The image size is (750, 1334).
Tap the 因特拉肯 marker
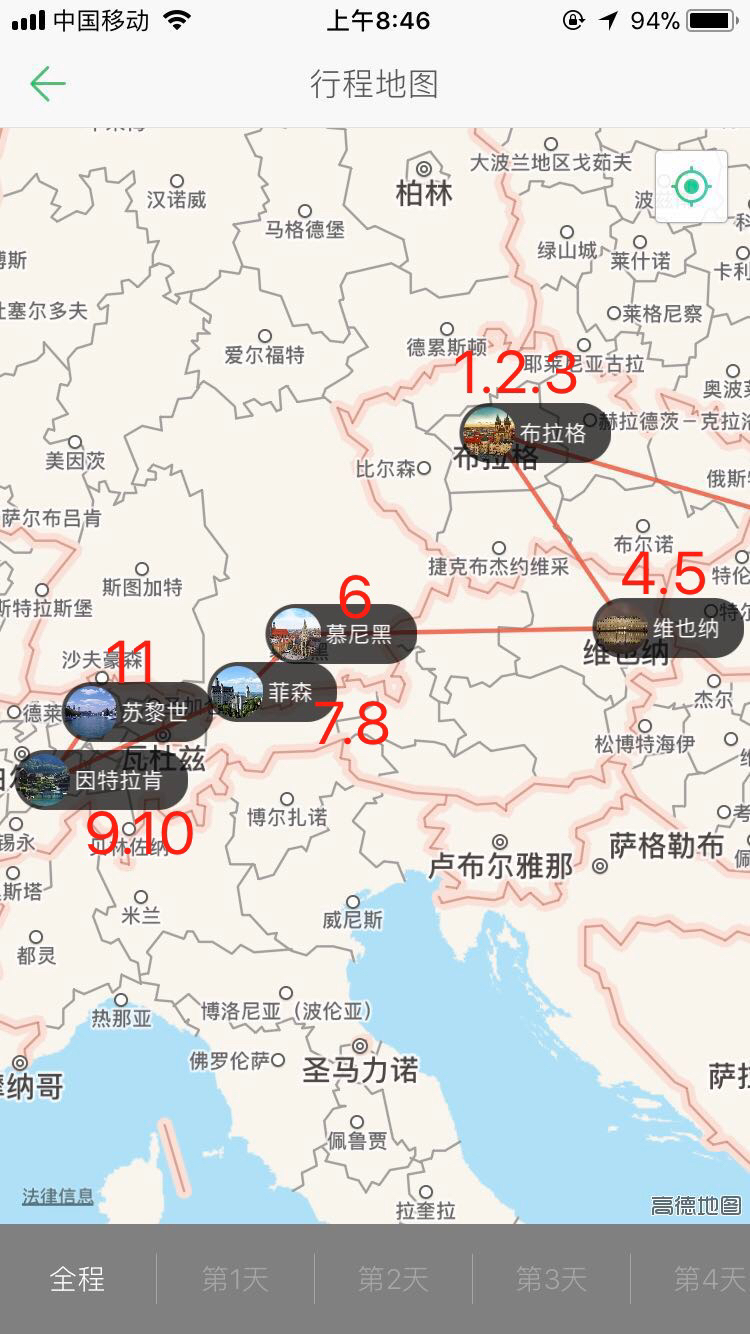point(100,780)
